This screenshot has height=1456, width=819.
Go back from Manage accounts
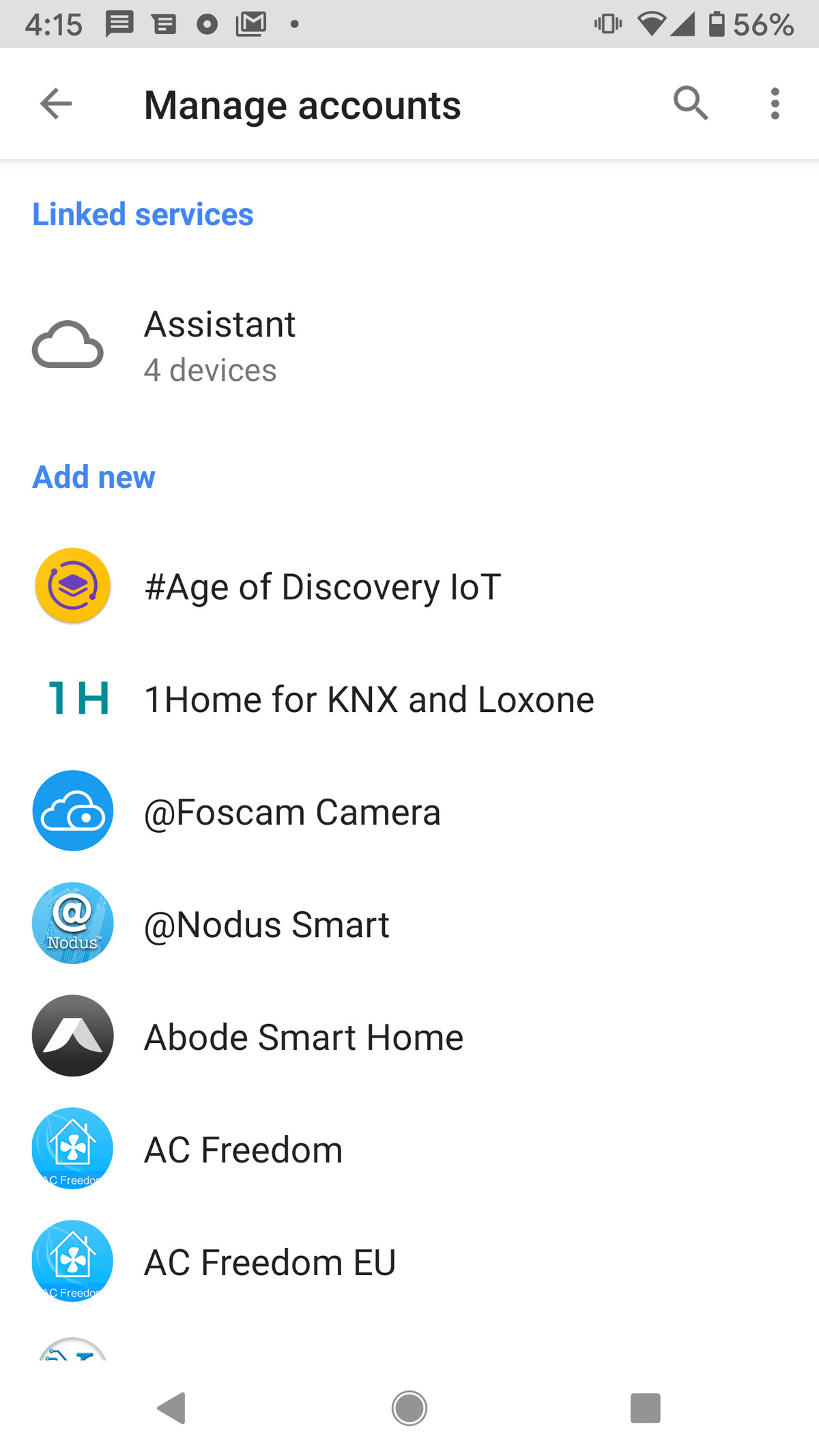pos(56,104)
